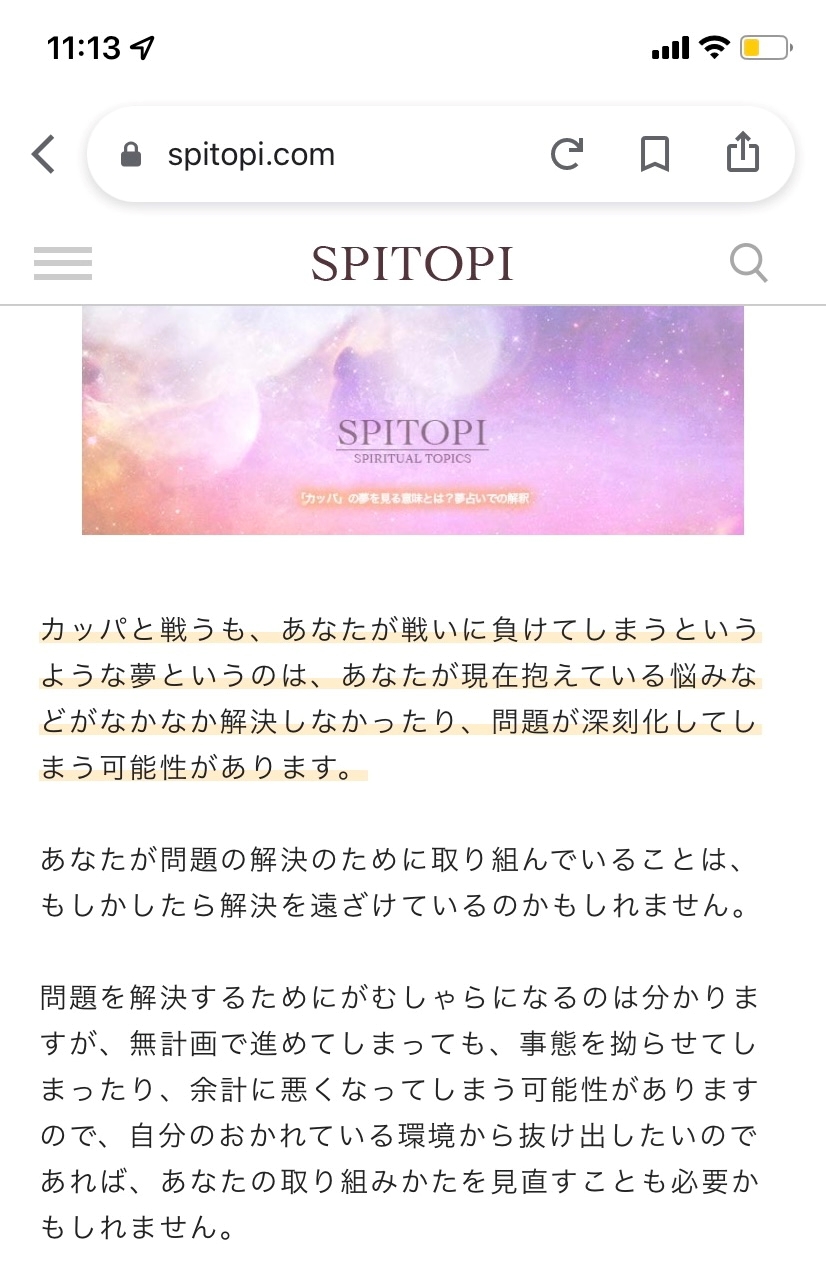Open the hamburger menu
826x1286 pixels.
pyautogui.click(x=63, y=263)
